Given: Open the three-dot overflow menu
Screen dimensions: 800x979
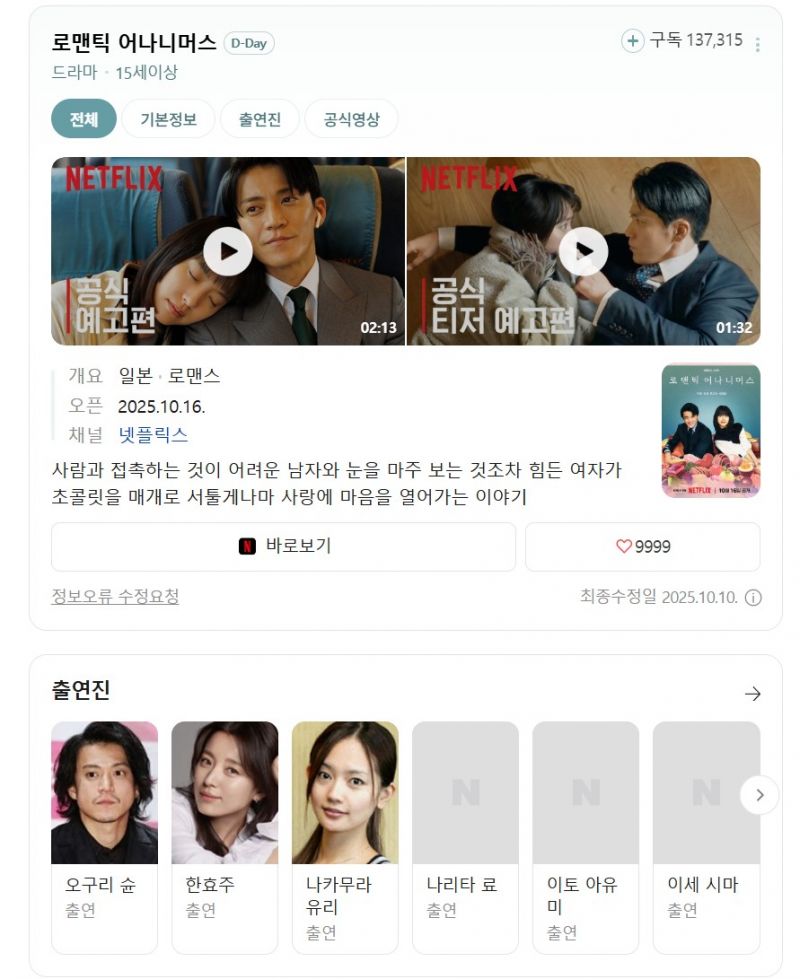Looking at the screenshot, I should (757, 45).
